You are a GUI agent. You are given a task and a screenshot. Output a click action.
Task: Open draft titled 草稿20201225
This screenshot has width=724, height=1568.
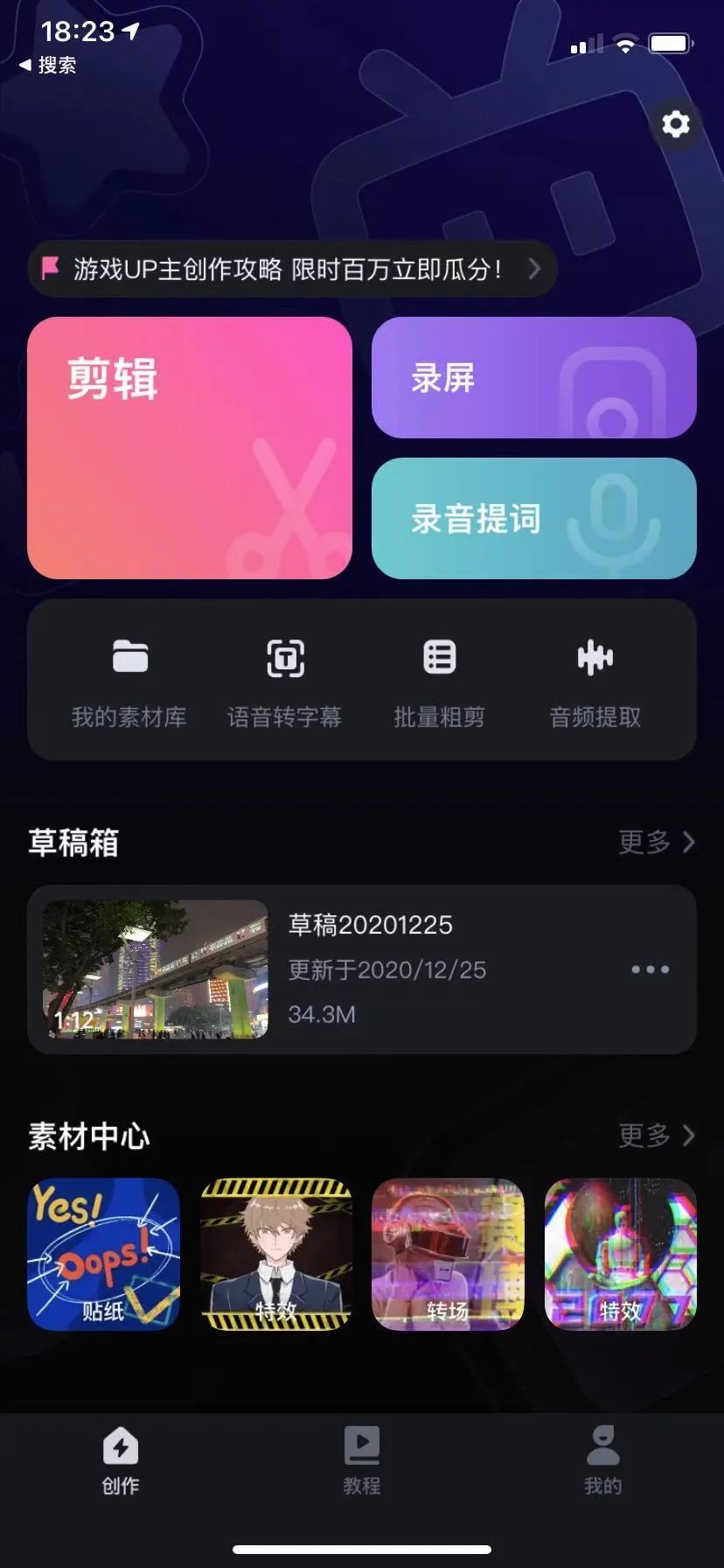[x=371, y=925]
